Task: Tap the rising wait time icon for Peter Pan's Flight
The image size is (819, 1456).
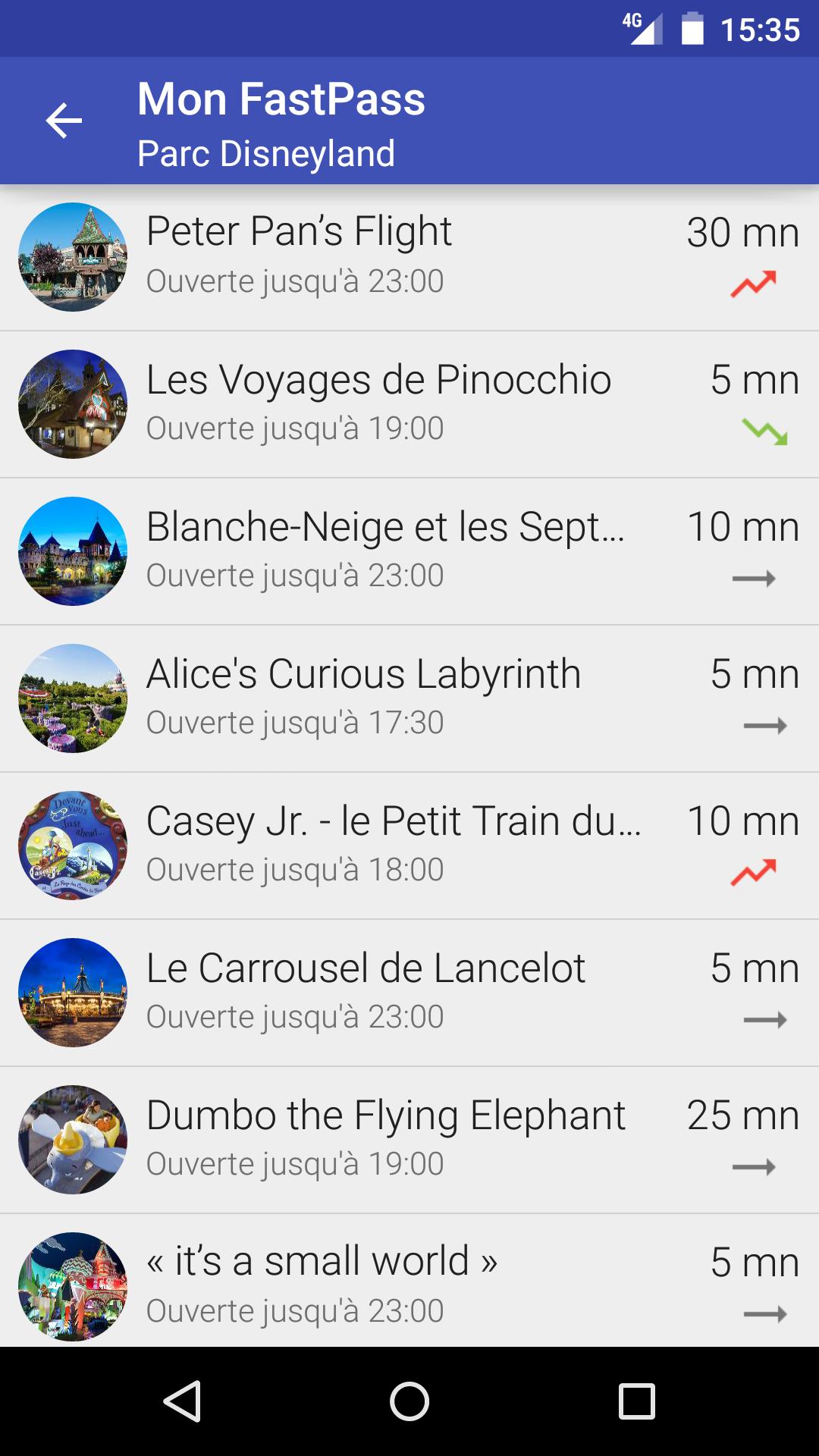Action: (x=755, y=281)
